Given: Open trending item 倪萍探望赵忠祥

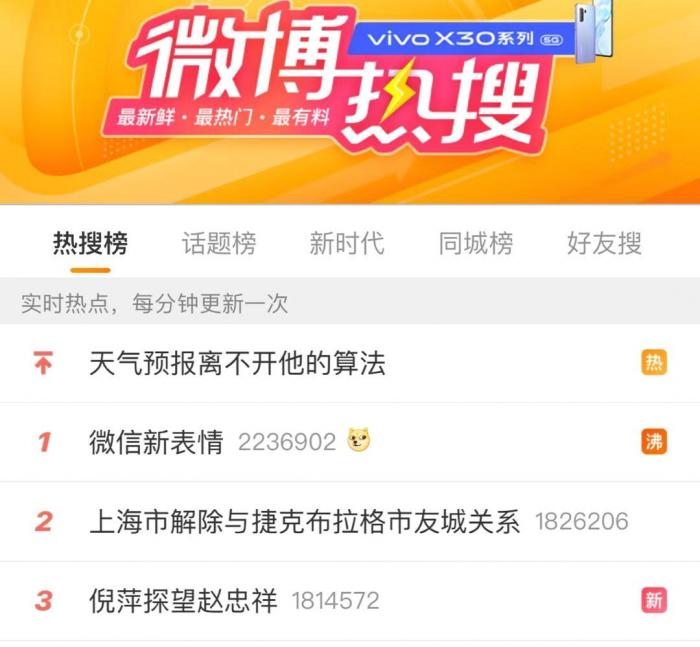Looking at the screenshot, I should click(183, 600).
